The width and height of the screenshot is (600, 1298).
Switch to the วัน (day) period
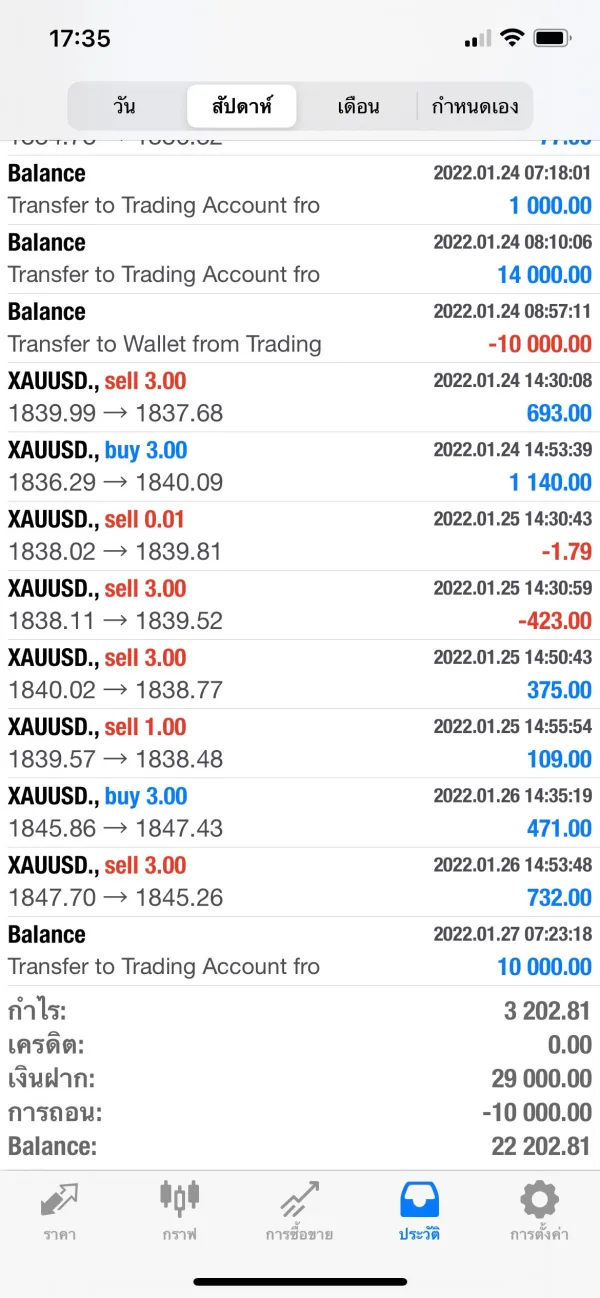pos(124,106)
